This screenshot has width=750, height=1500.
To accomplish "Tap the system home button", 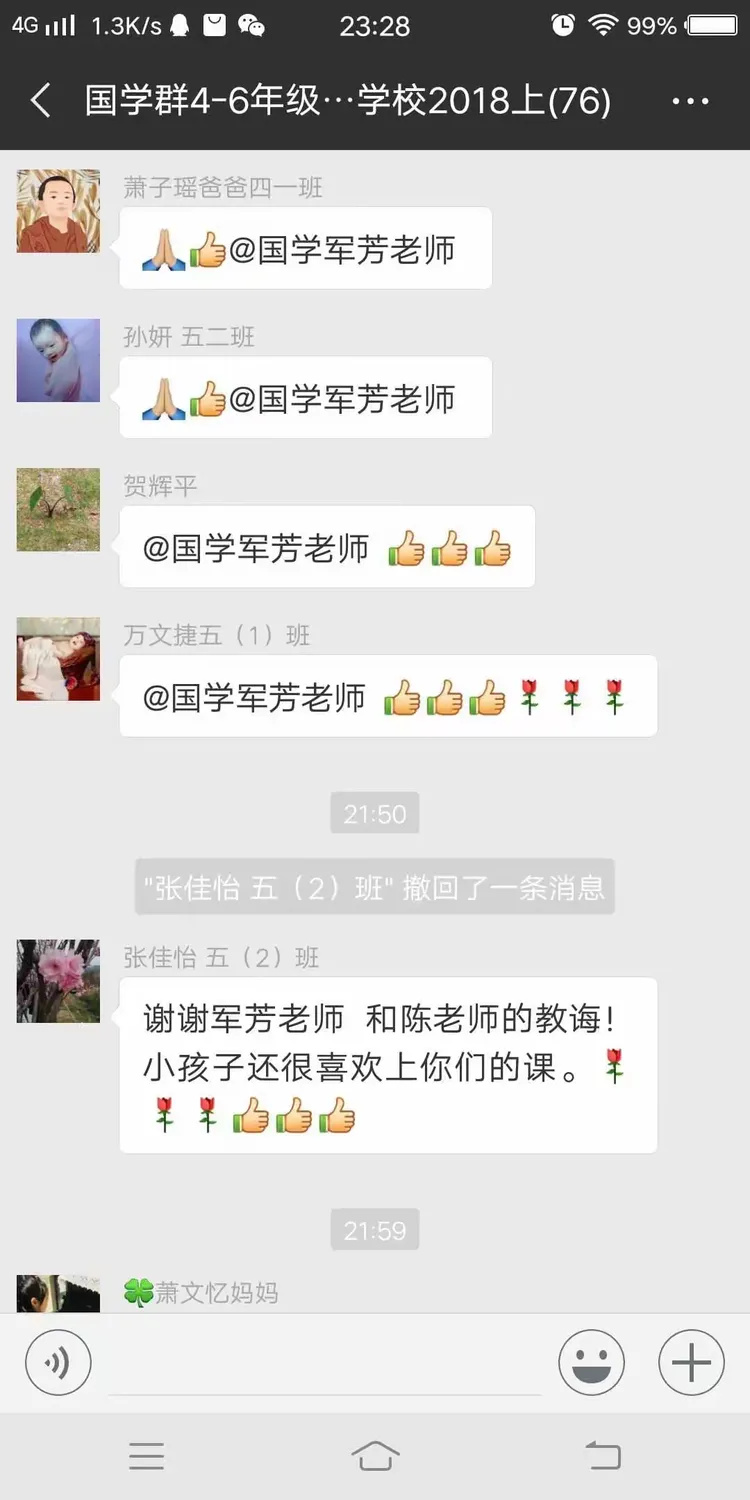I will [375, 1456].
